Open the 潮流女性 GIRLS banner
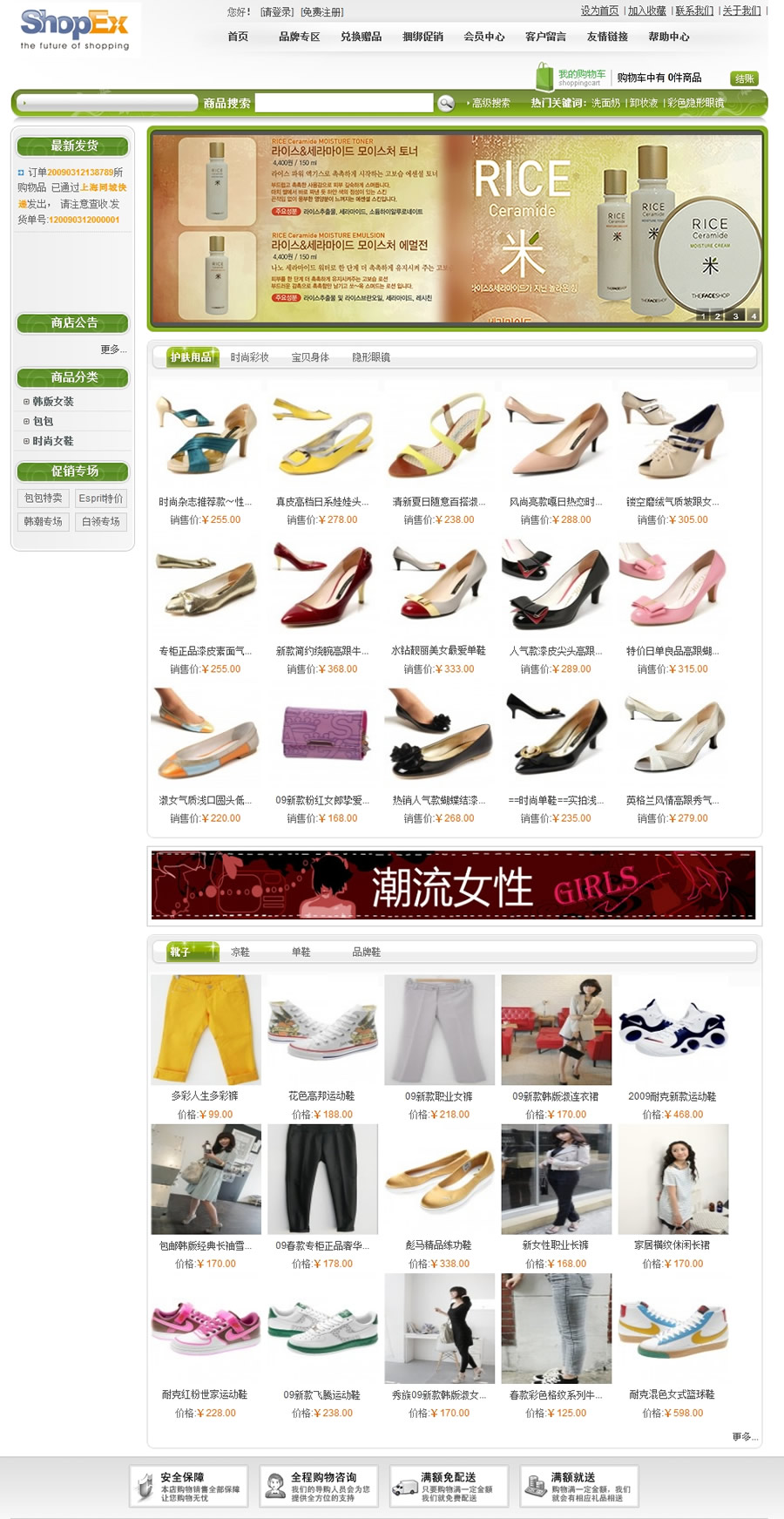Screen dimensions: 784x1519 [x=453, y=886]
